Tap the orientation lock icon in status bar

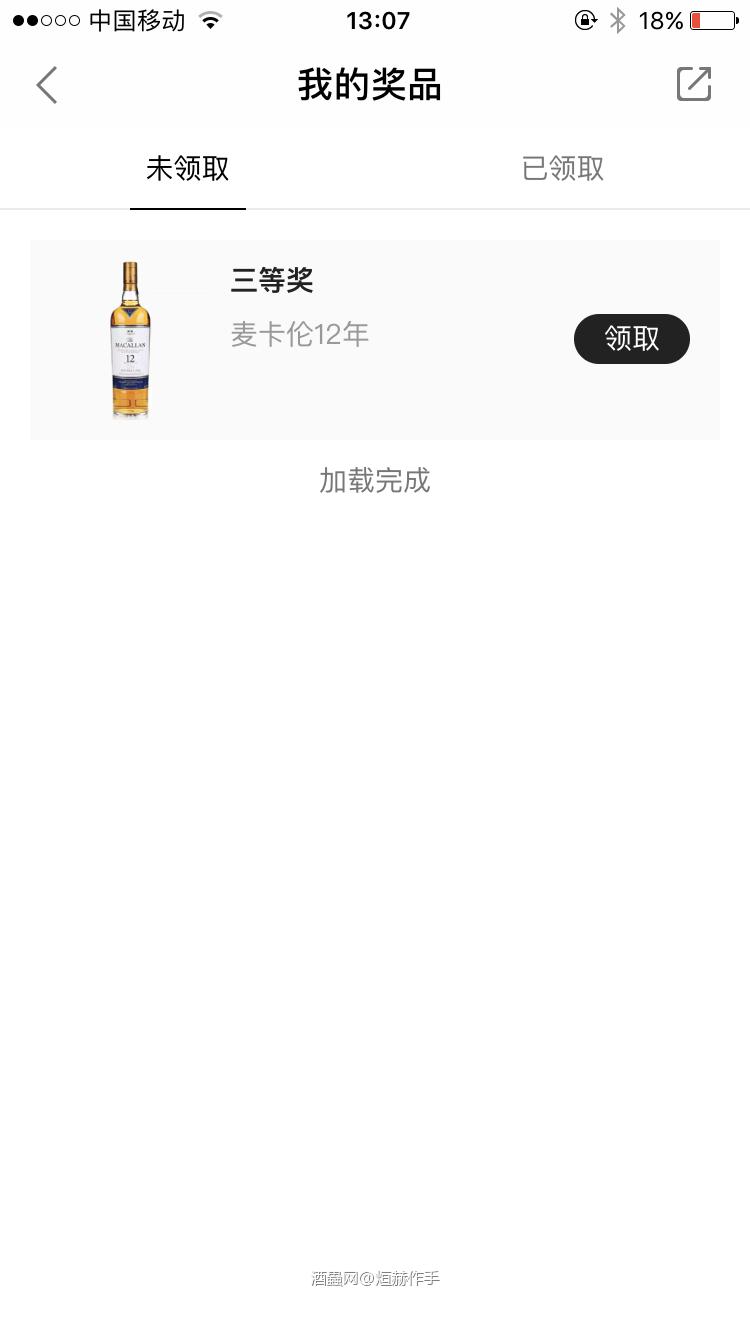pyautogui.click(x=585, y=20)
